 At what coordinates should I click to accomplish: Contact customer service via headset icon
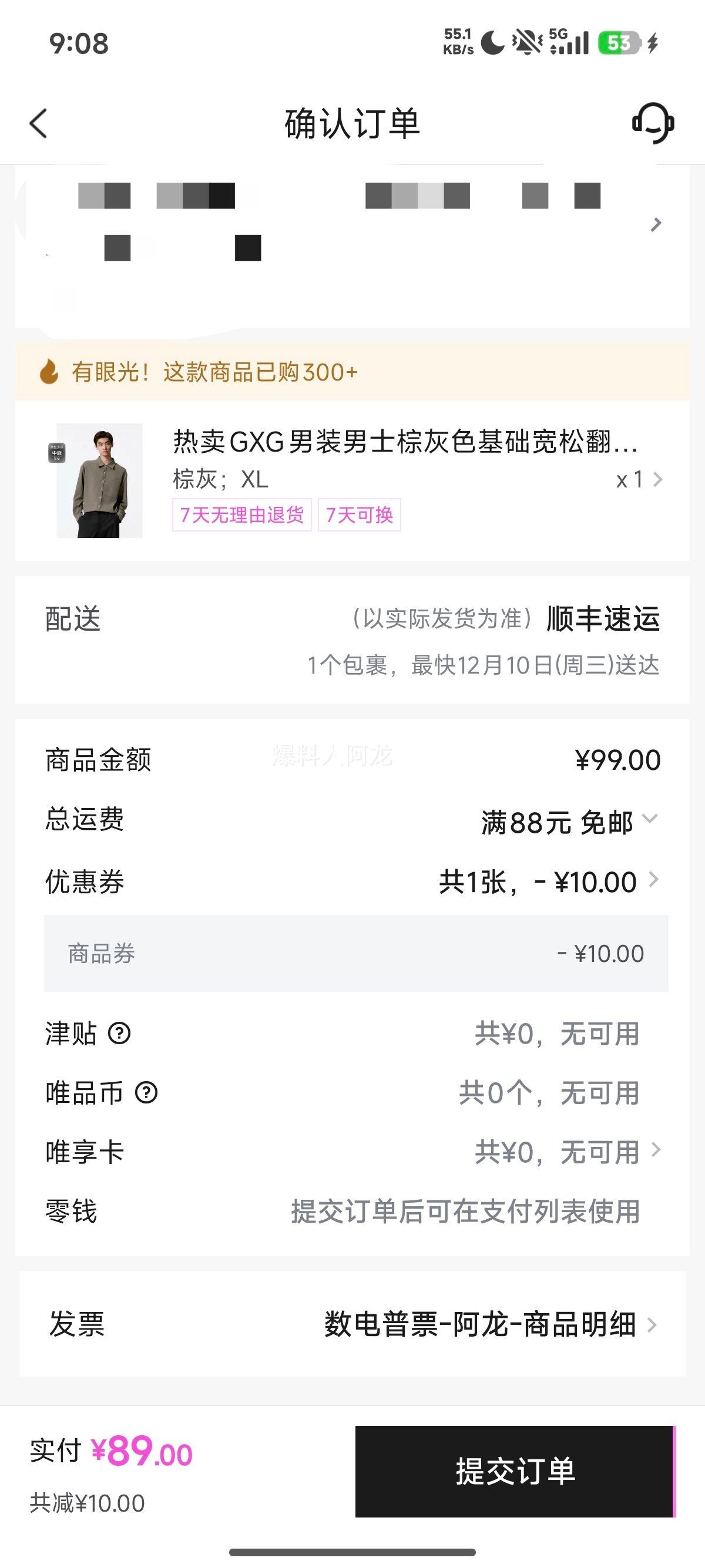point(653,123)
